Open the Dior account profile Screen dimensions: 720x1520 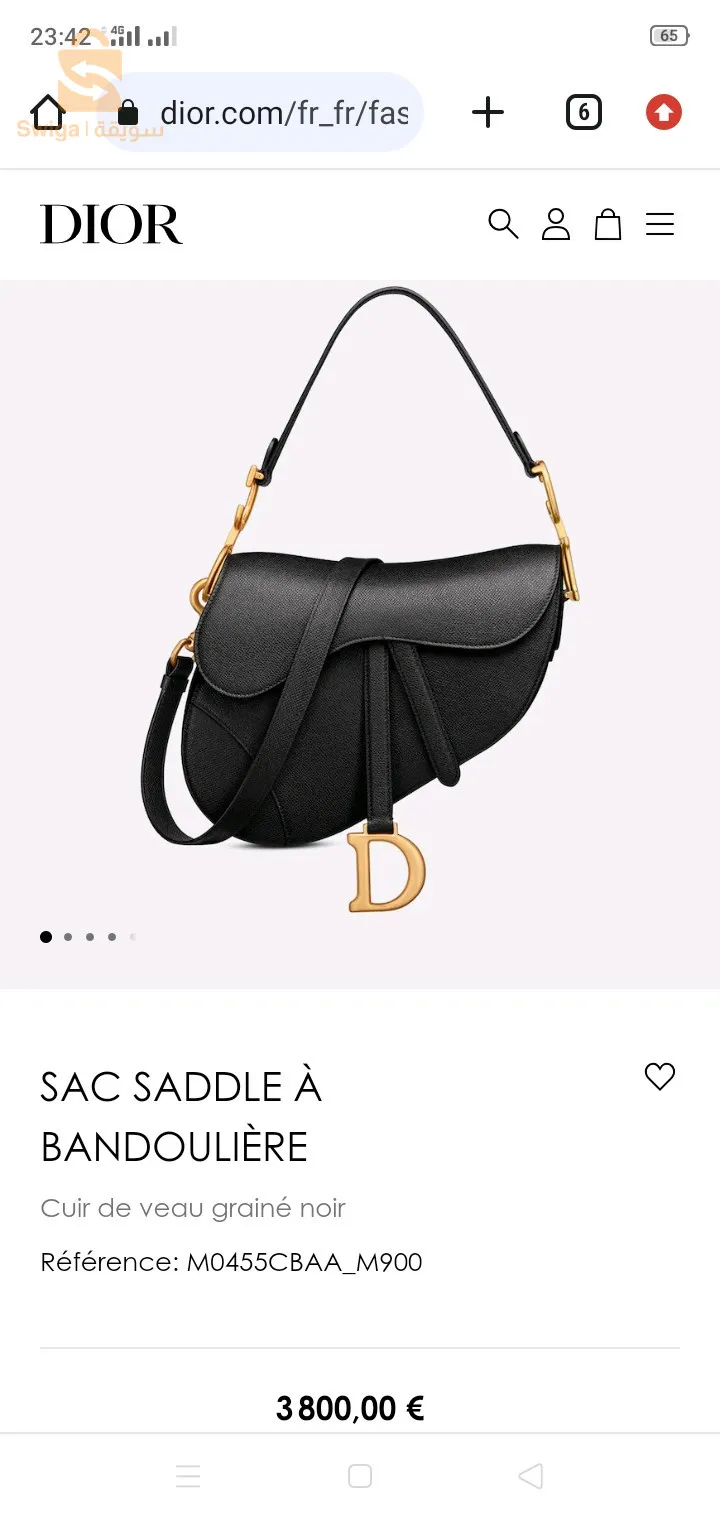pyautogui.click(x=556, y=224)
